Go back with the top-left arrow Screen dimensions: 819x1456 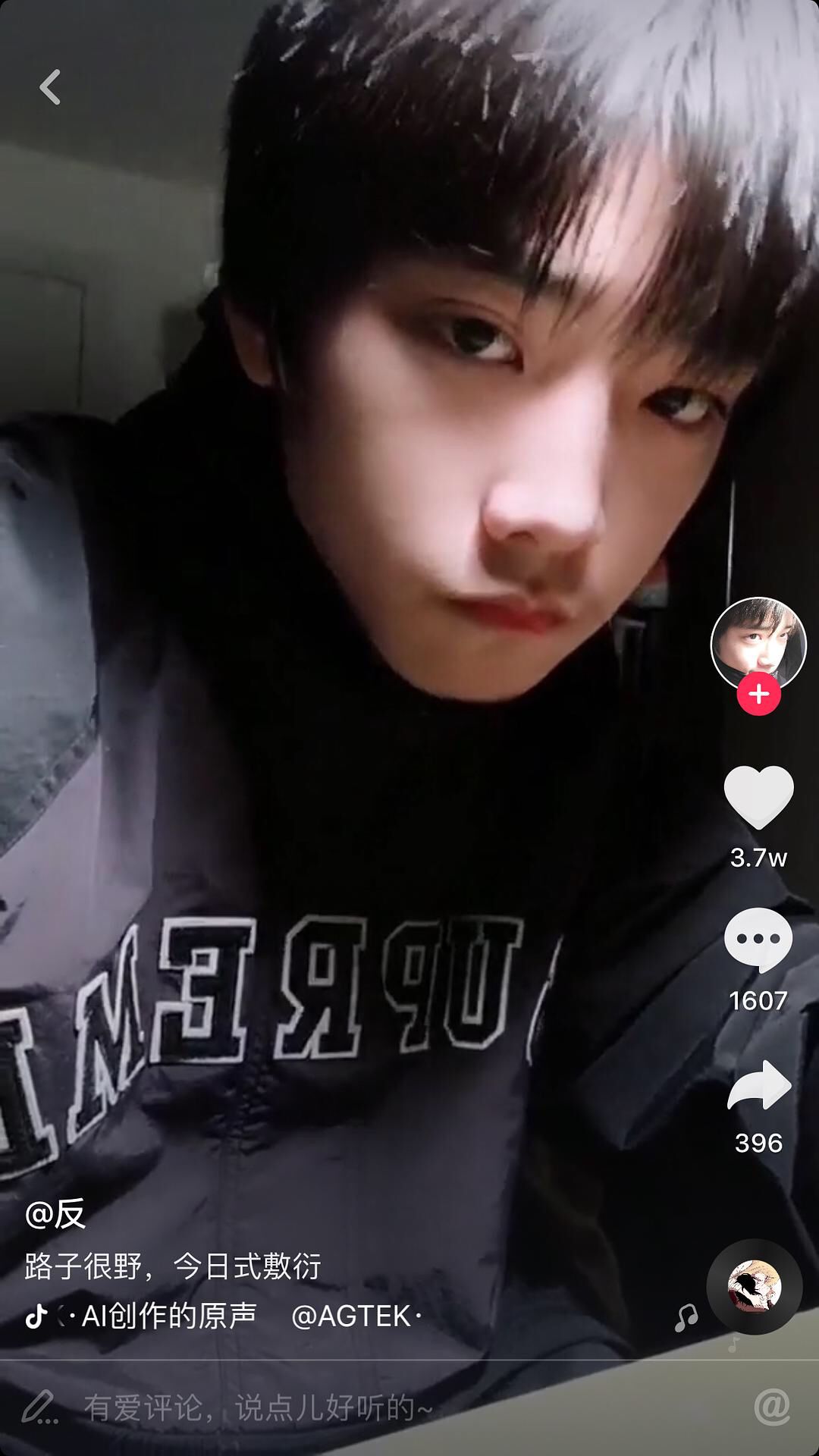click(50, 87)
